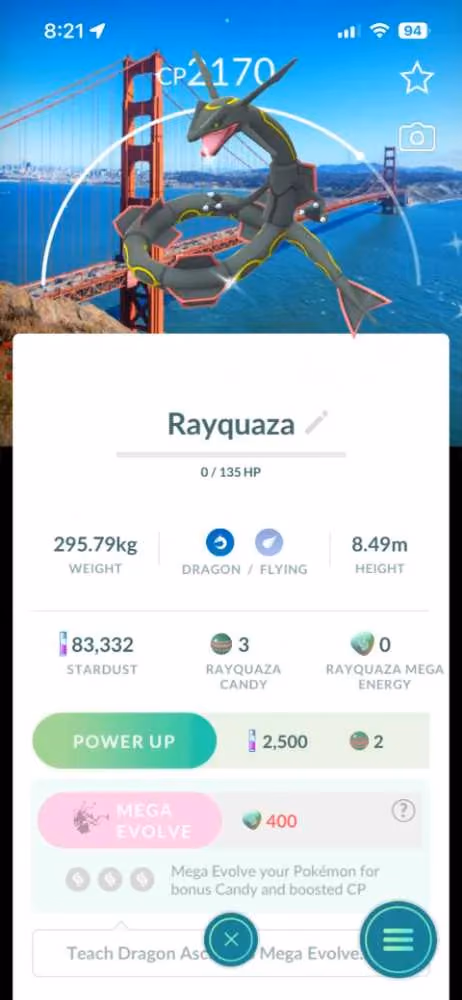The image size is (462, 1000).
Task: Close the Pokémon details with the X
Action: pyautogui.click(x=231, y=939)
